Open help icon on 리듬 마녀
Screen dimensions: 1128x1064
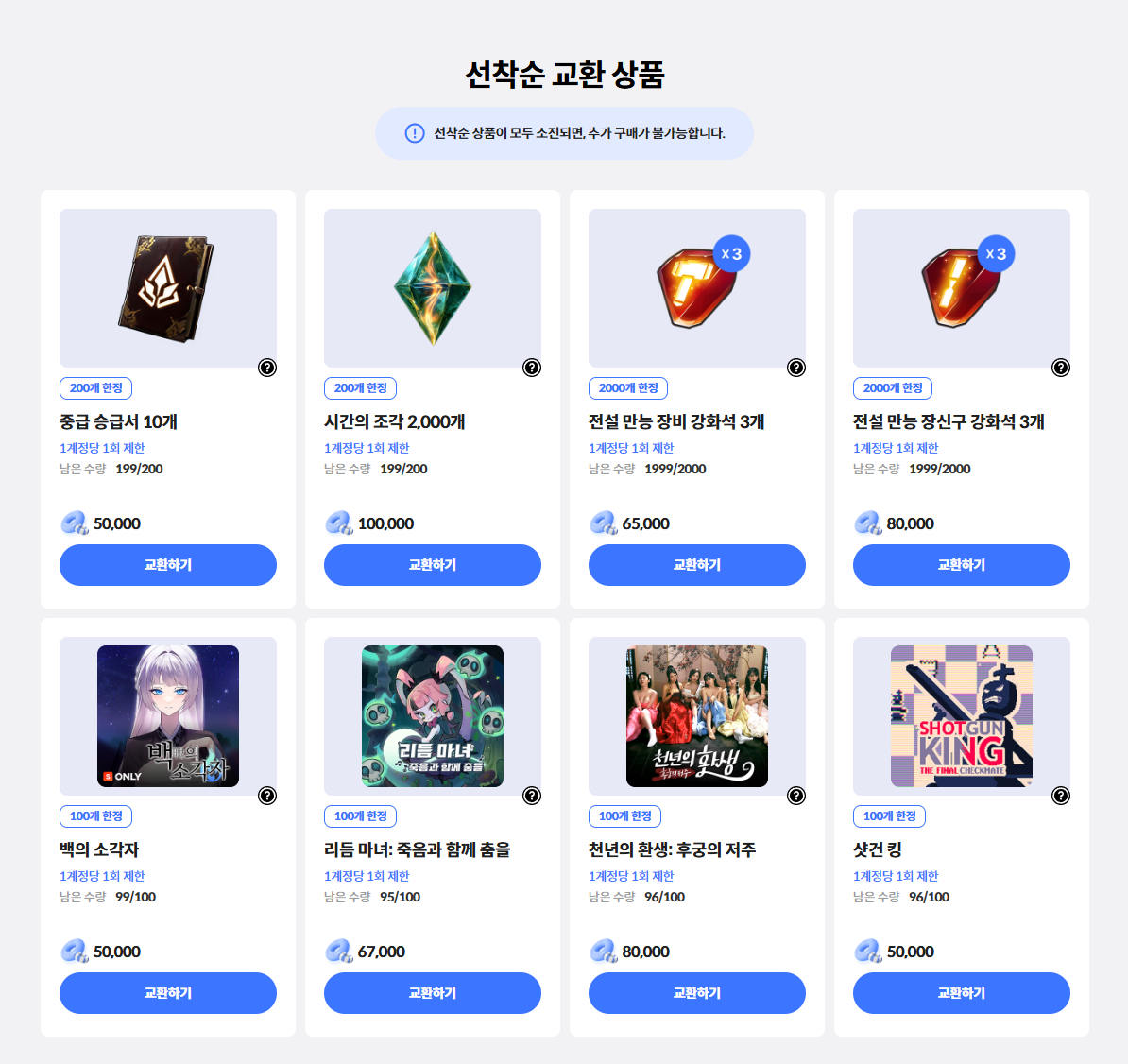point(532,796)
